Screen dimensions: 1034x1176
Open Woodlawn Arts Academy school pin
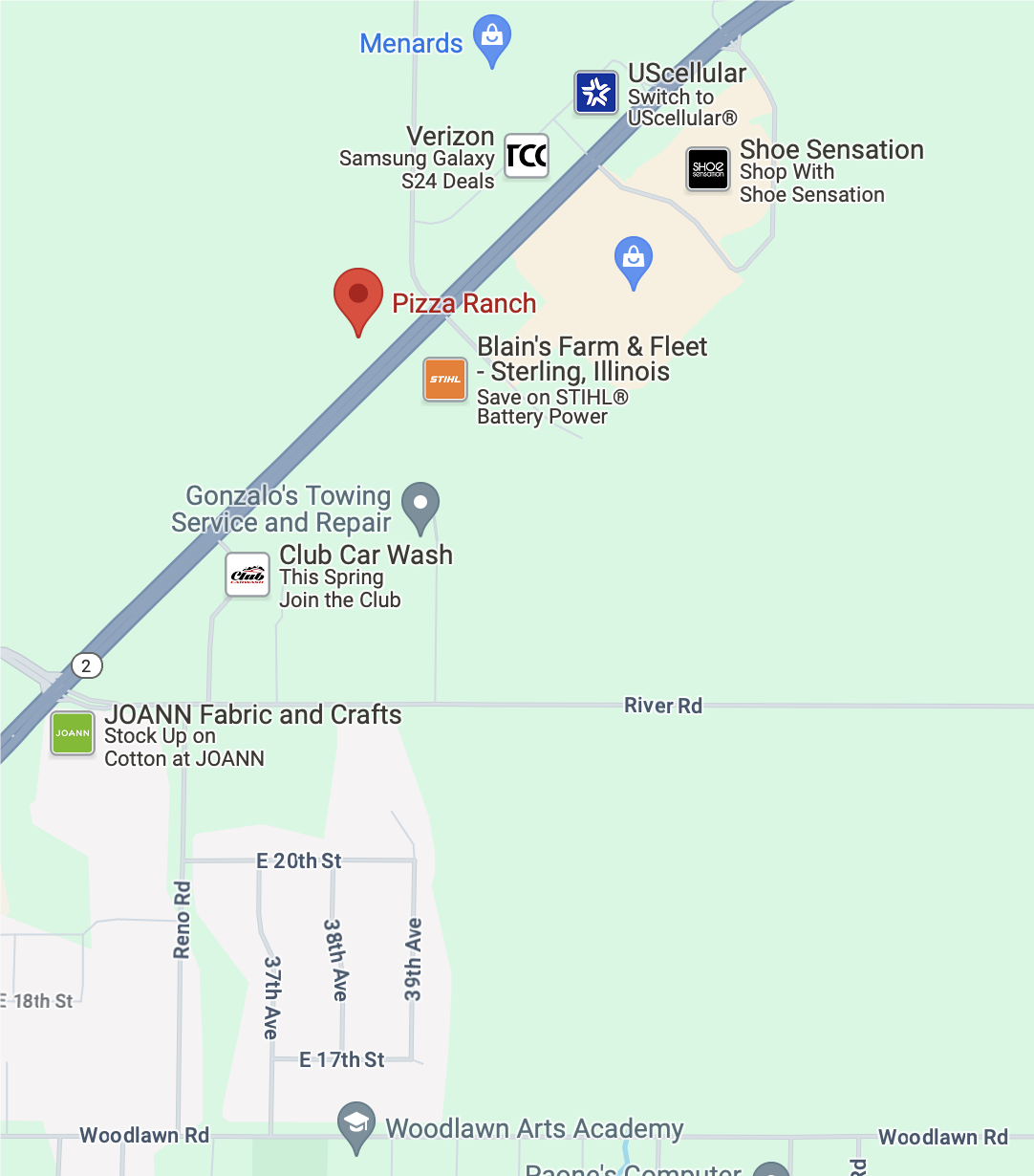click(356, 1124)
